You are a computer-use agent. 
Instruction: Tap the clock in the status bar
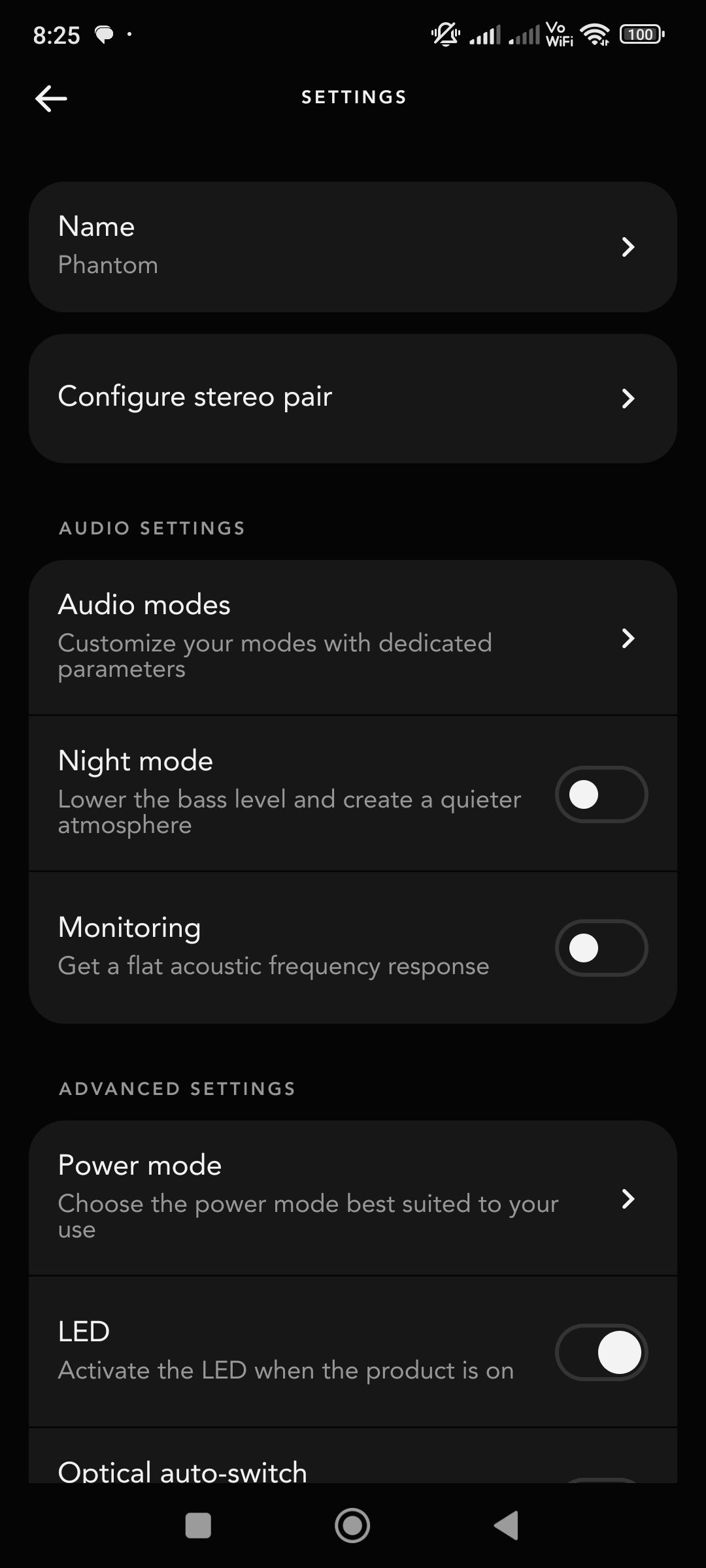tap(58, 34)
